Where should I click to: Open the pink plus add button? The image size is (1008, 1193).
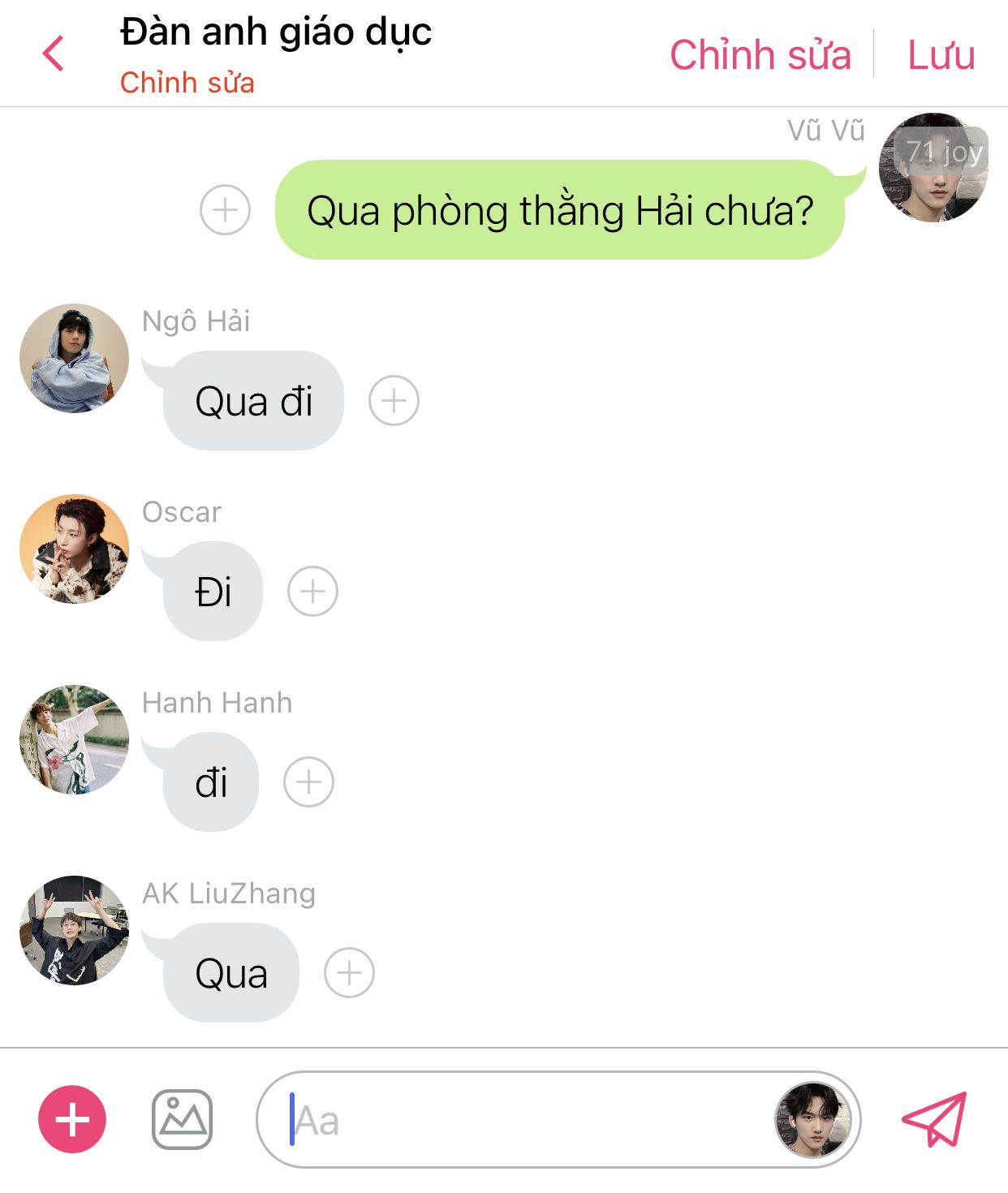72,1119
